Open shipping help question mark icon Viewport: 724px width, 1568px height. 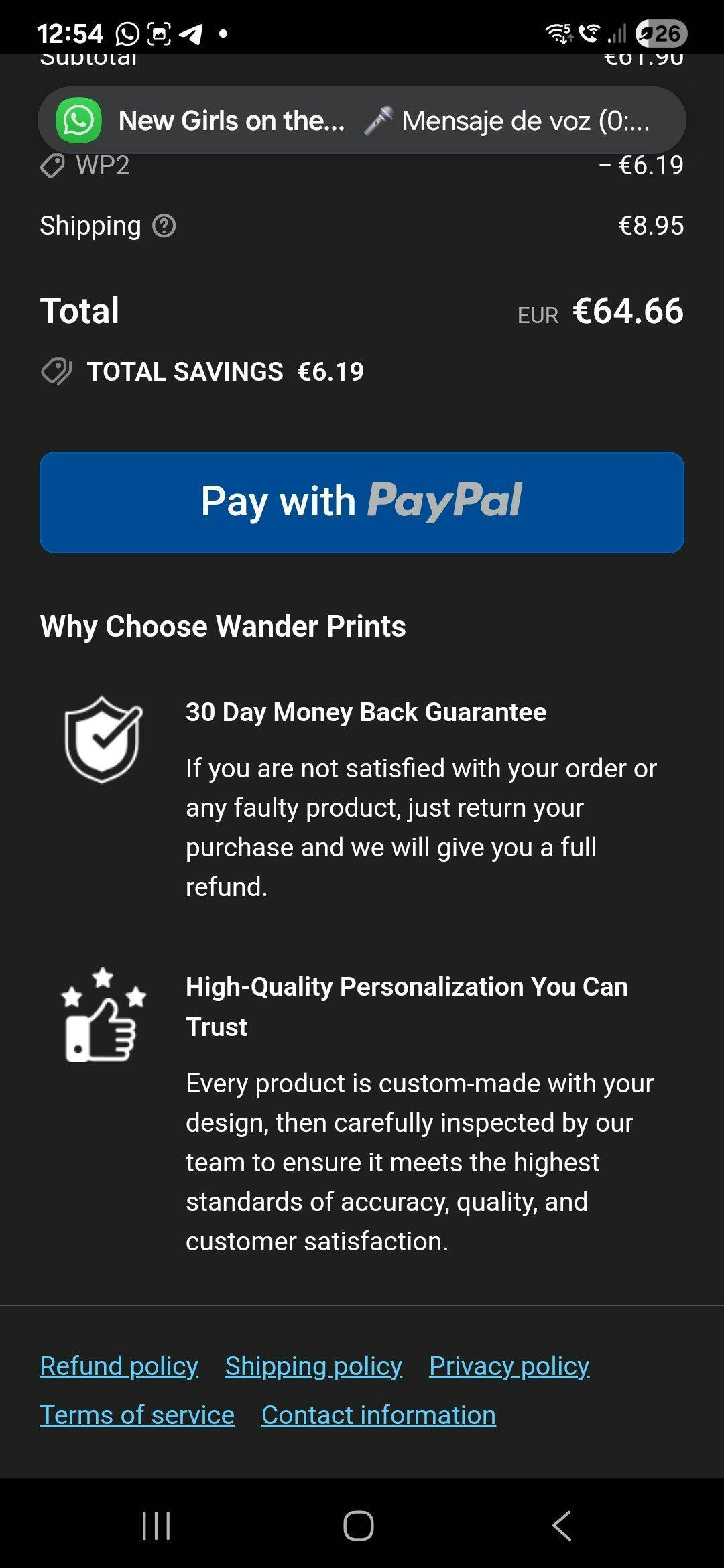pos(164,226)
